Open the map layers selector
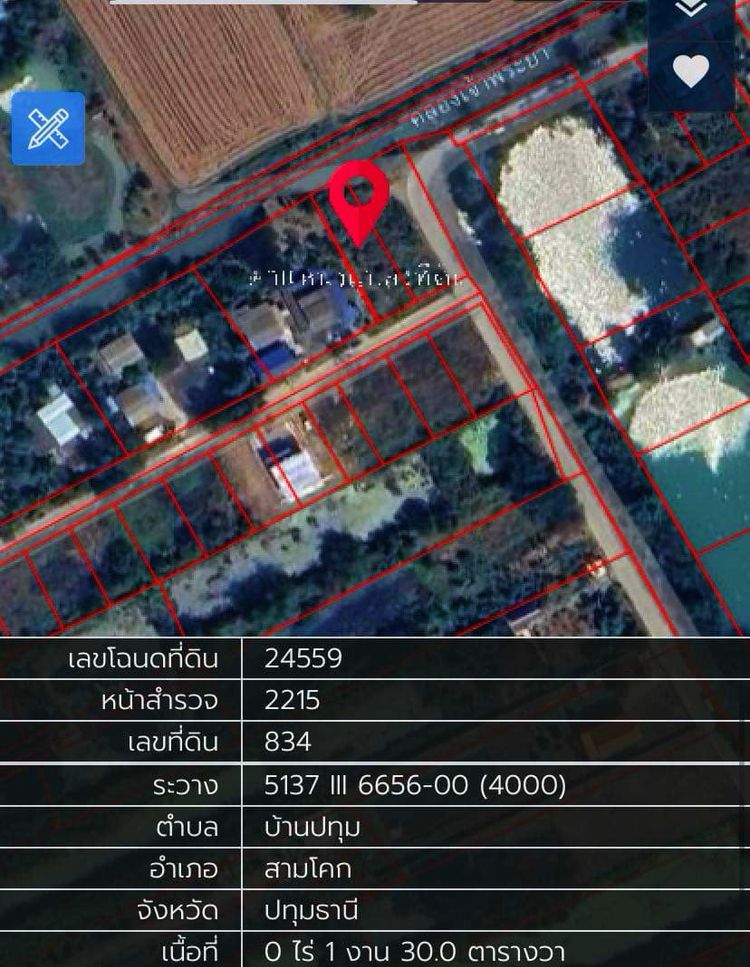The width and height of the screenshot is (750, 967). click(691, 10)
